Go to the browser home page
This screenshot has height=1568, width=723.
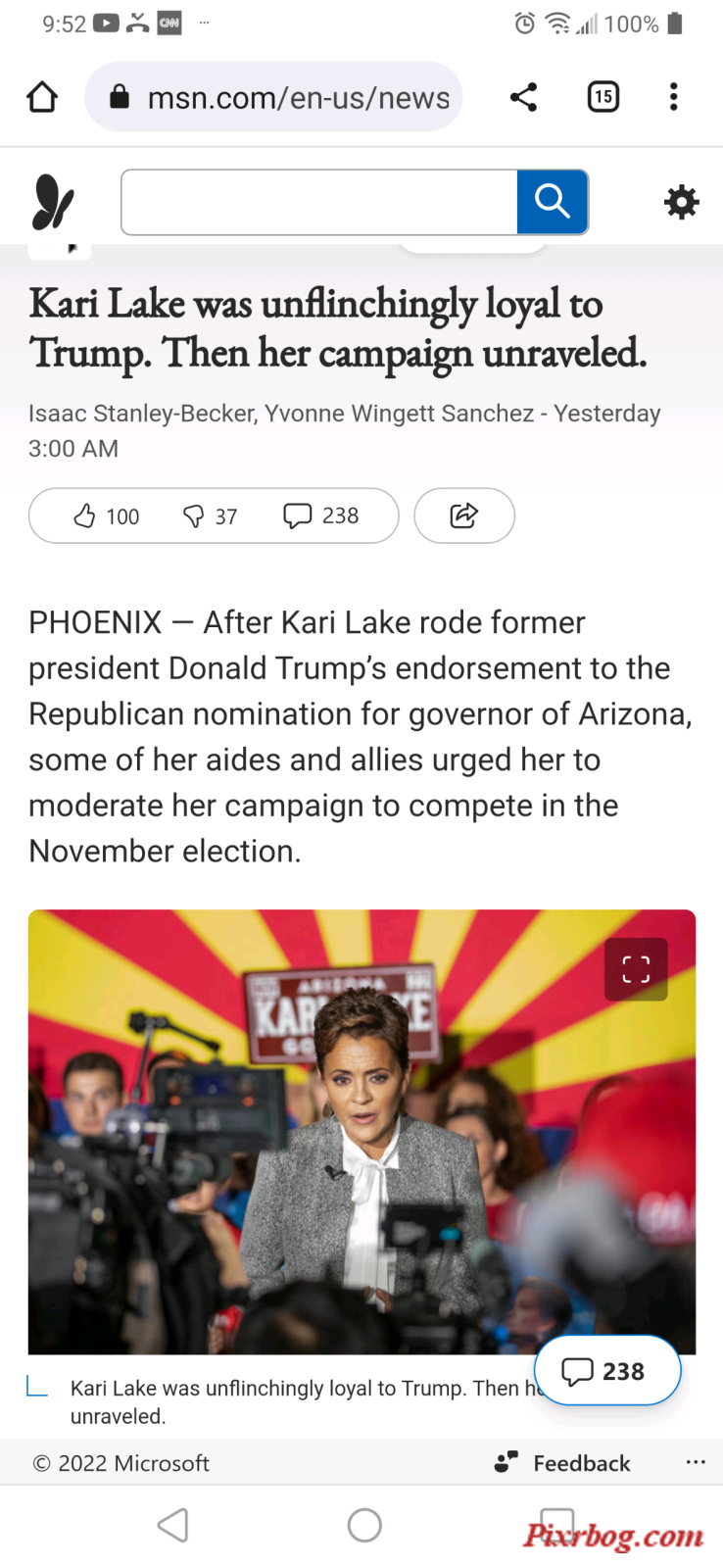pyautogui.click(x=42, y=97)
